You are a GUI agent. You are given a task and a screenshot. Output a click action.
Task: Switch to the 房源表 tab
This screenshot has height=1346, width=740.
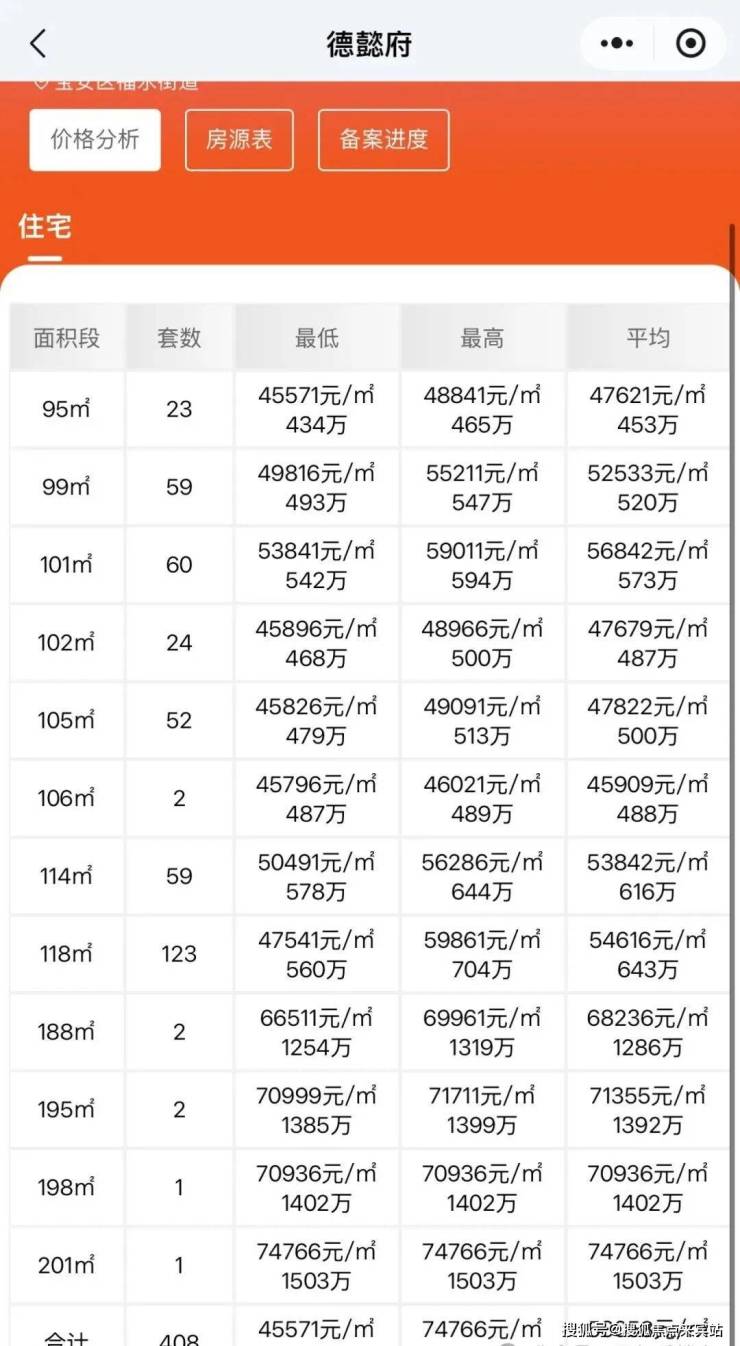239,140
